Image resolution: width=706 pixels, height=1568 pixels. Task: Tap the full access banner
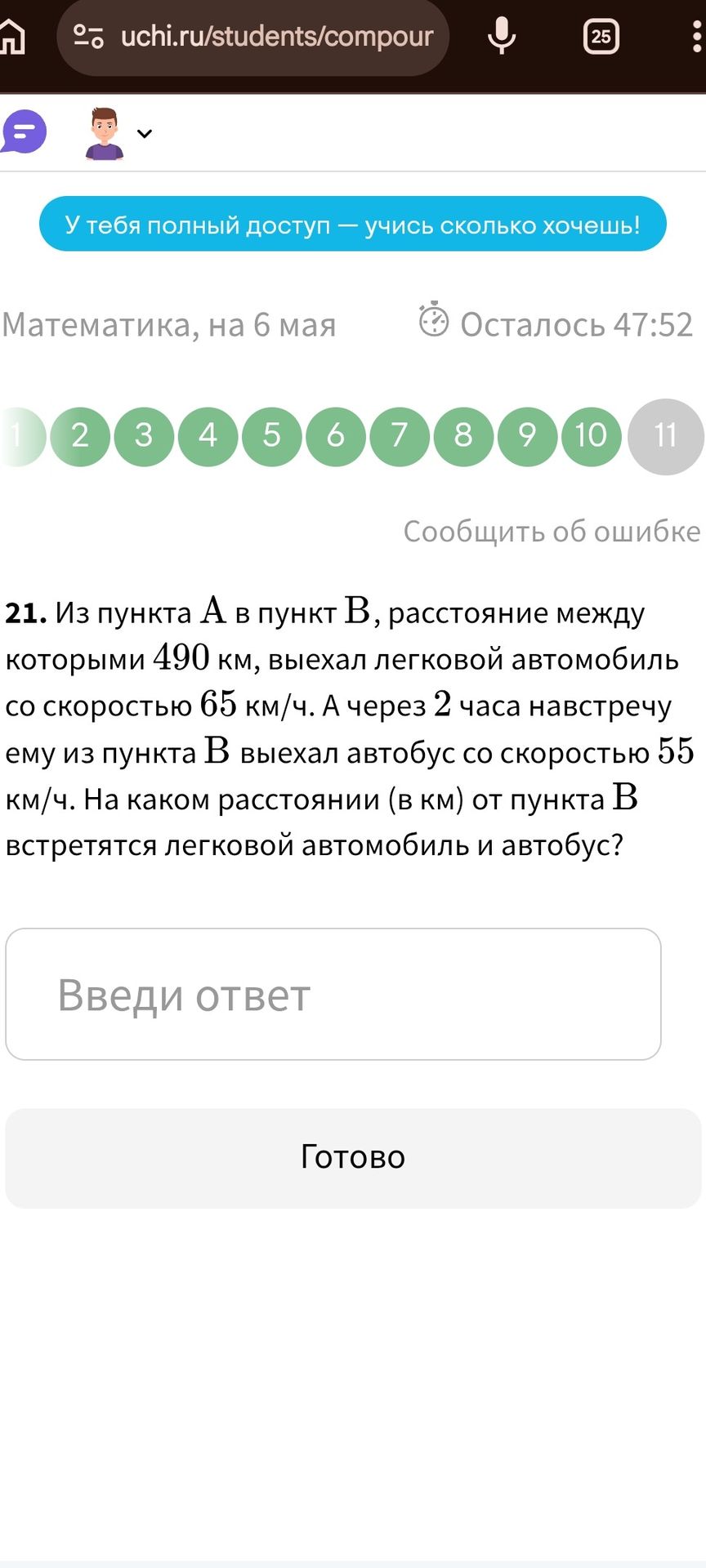pos(353,224)
